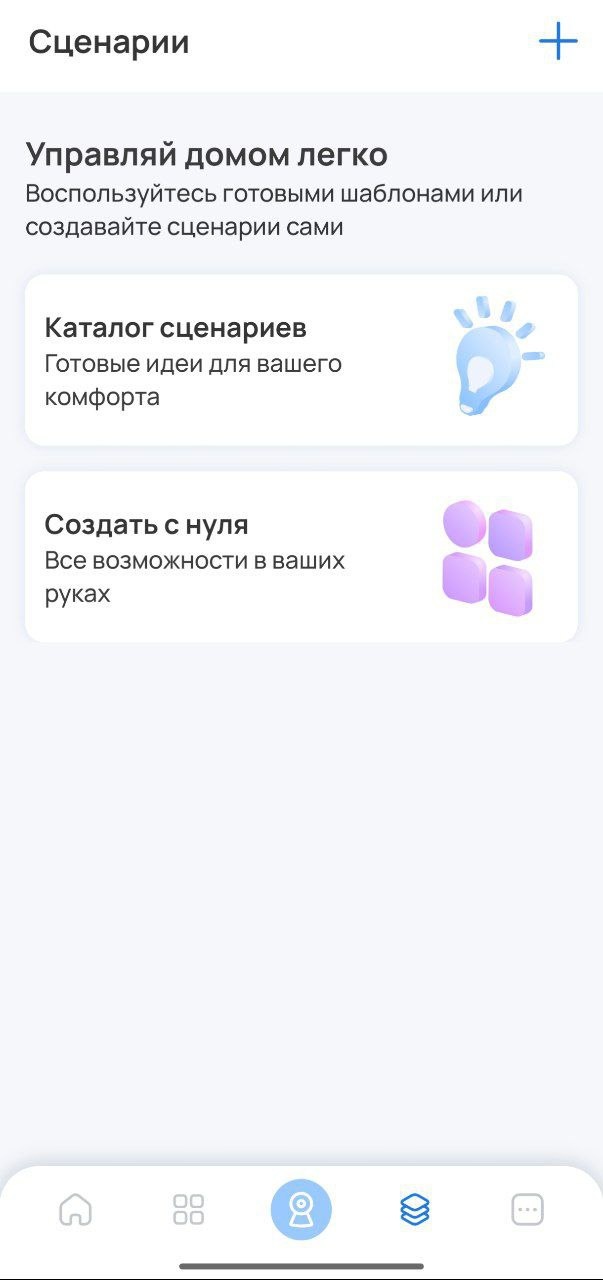Open the Создать с нуля card
This screenshot has height=1280, width=603.
click(301, 557)
